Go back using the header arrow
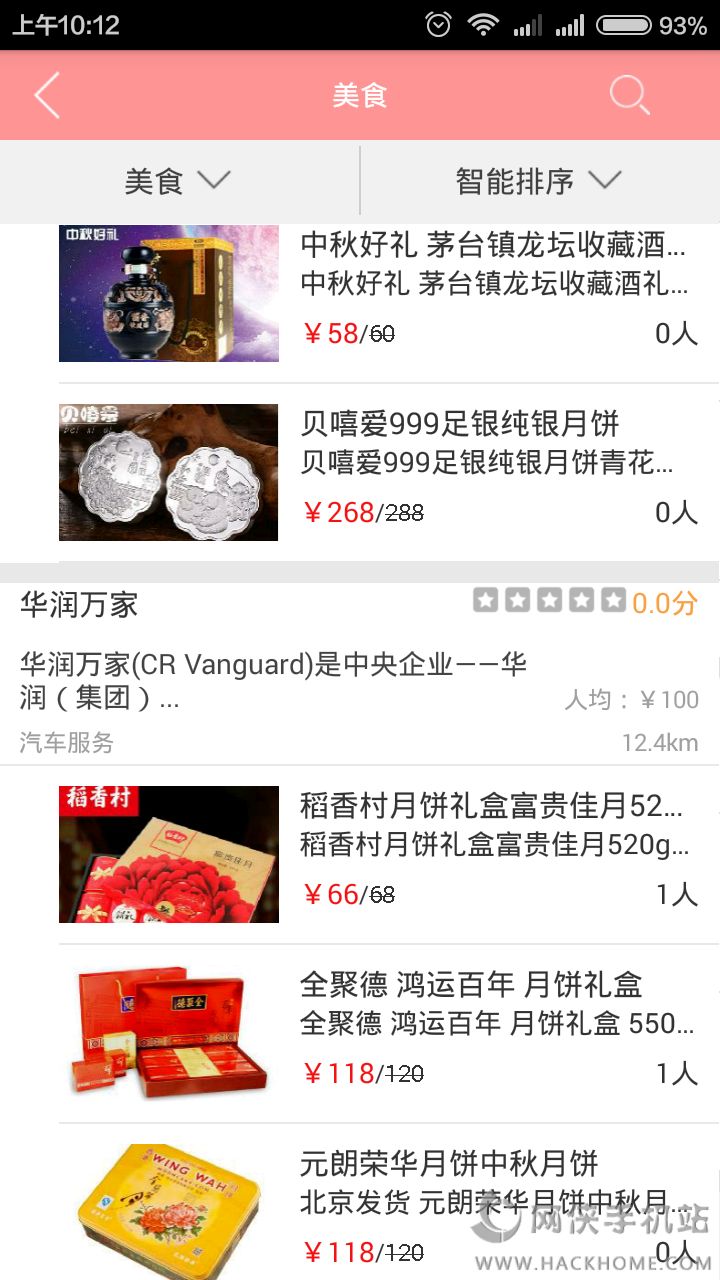Image resolution: width=720 pixels, height=1280 pixels. [x=47, y=96]
